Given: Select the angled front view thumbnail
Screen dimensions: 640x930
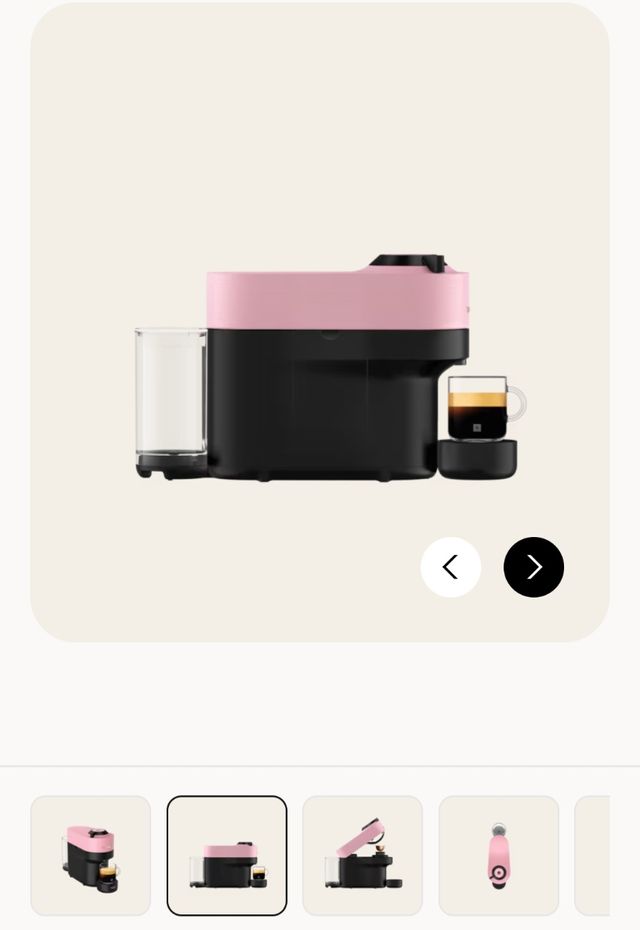Looking at the screenshot, I should point(91,855).
